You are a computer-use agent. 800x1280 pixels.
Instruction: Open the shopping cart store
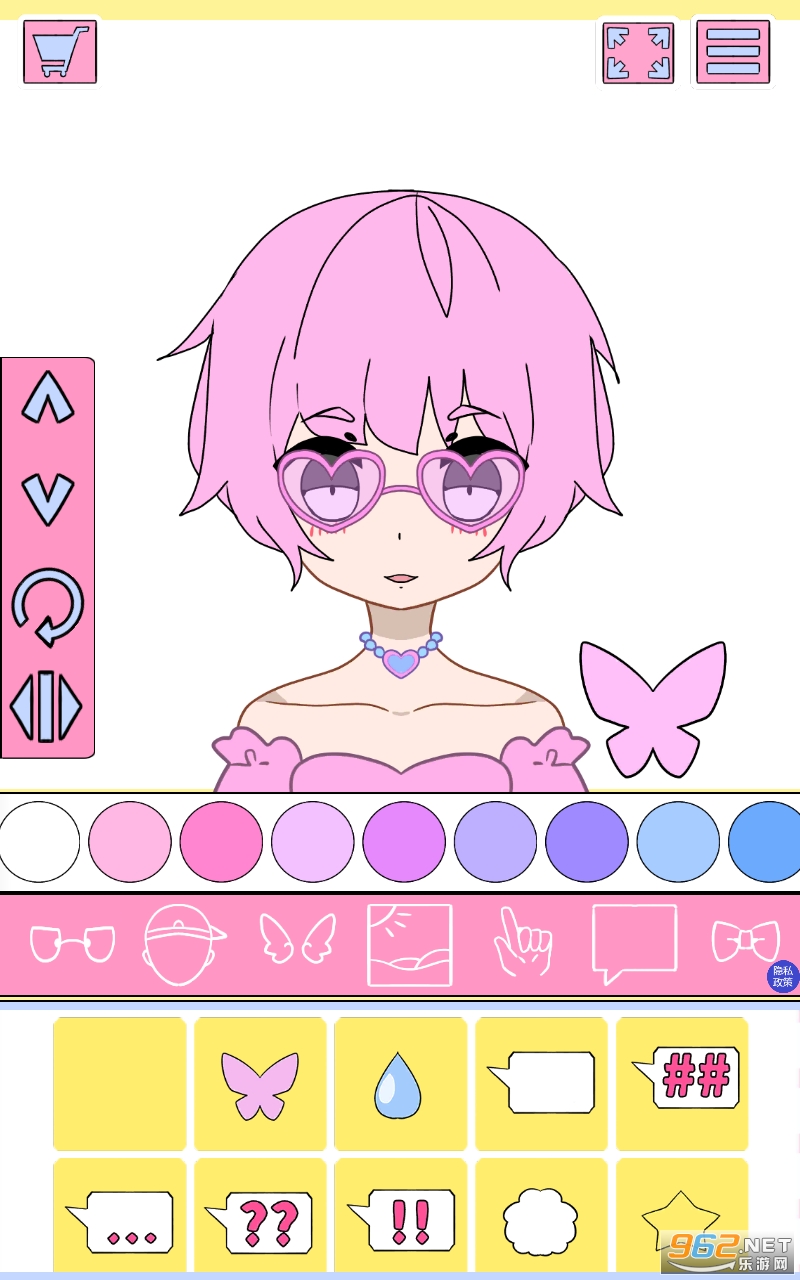[60, 52]
